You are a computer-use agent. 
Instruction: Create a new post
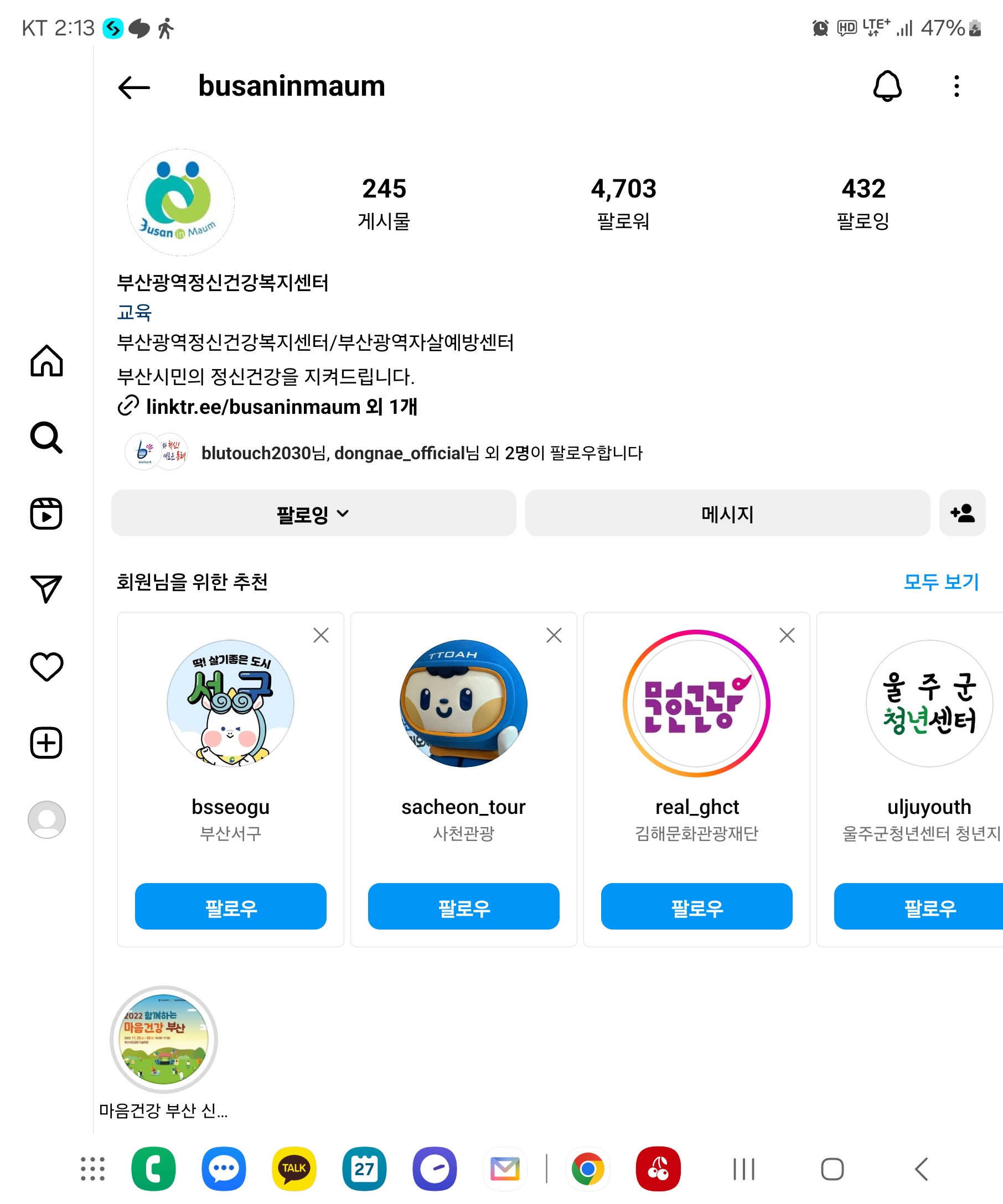tap(46, 743)
